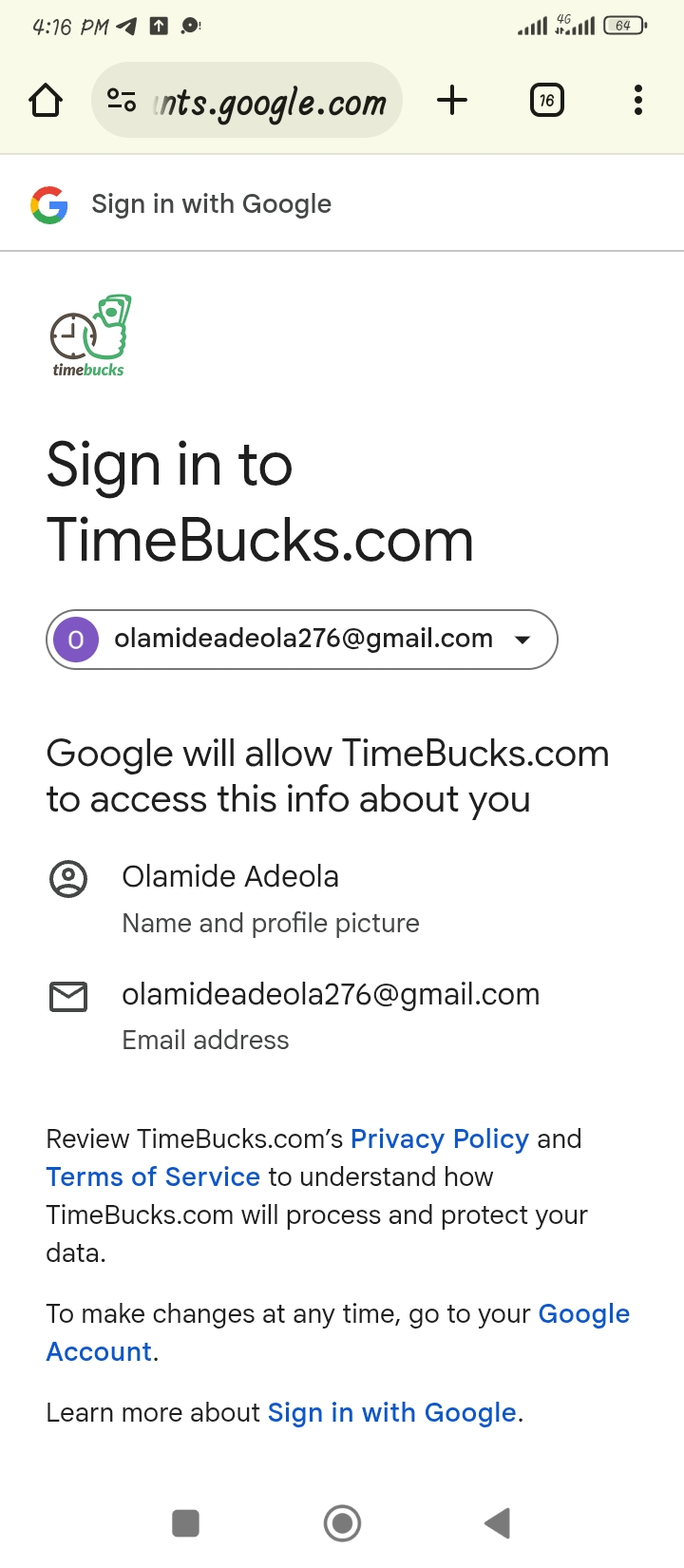The height and width of the screenshot is (1568, 684).
Task: Tap the address bar showing google.com
Action: pyautogui.click(x=269, y=101)
